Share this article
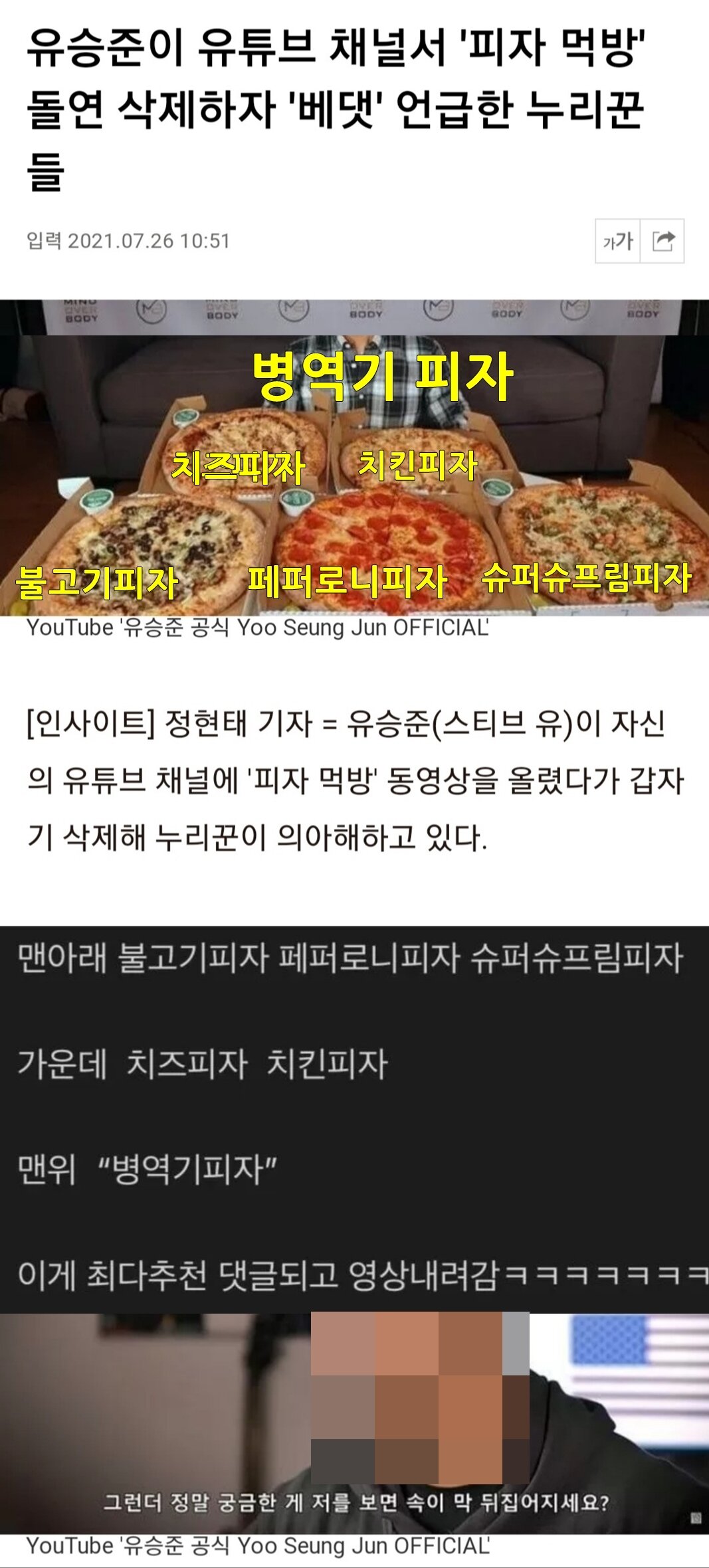Viewport: 709px width, 1568px height. (662, 240)
